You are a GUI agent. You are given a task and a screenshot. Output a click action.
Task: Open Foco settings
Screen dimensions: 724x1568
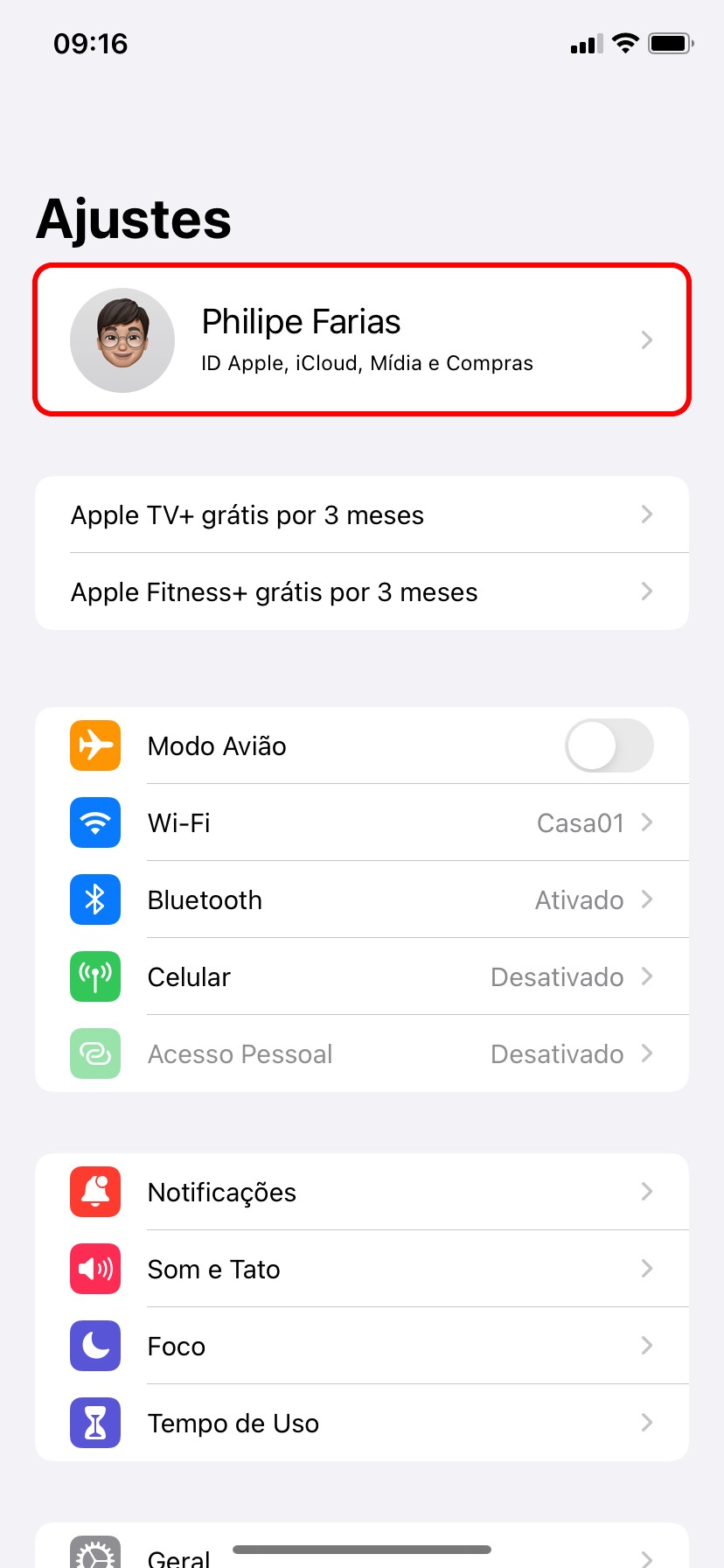pos(362,1346)
